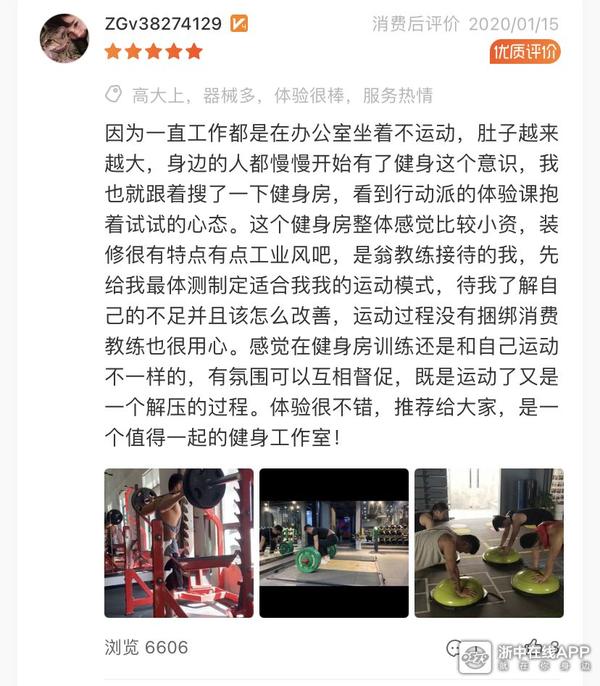Viewport: 600px width, 686px height.
Task: View the deadlift gym floor photo
Action: coord(333,542)
